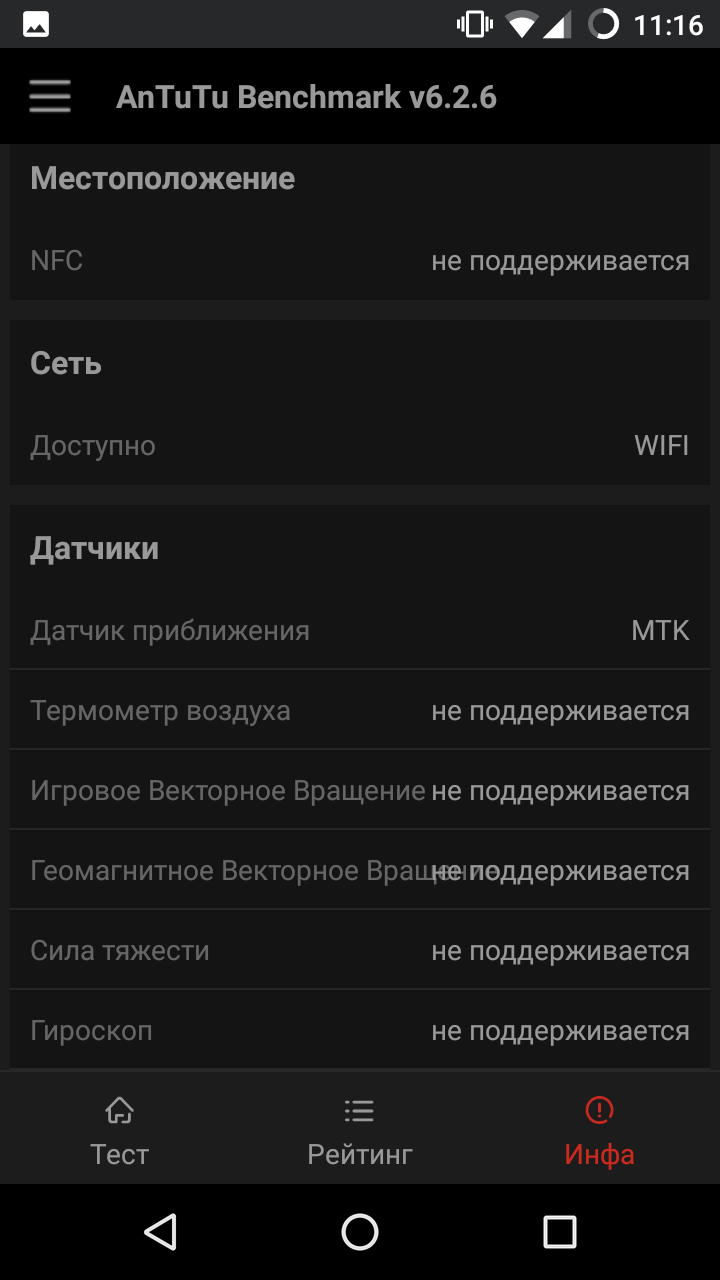Screen dimensions: 720x1280
Task: Switch to the Рейтинг tab
Action: tap(360, 1130)
